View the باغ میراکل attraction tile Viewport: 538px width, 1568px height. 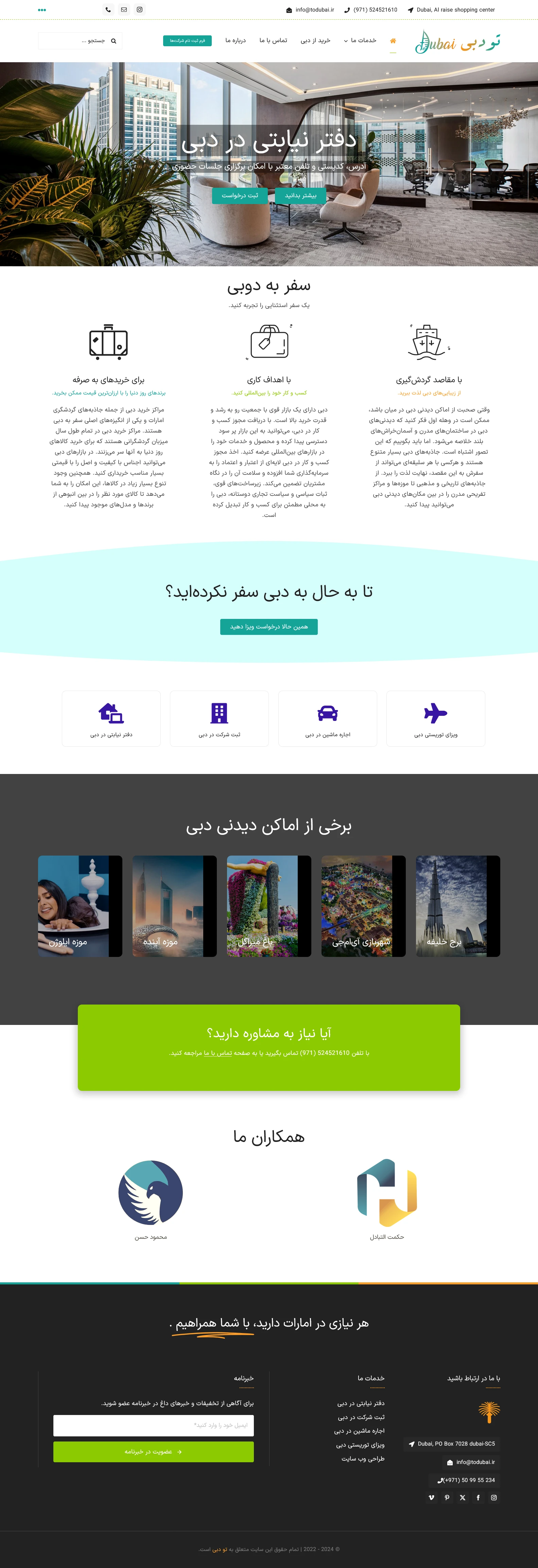pos(269,906)
